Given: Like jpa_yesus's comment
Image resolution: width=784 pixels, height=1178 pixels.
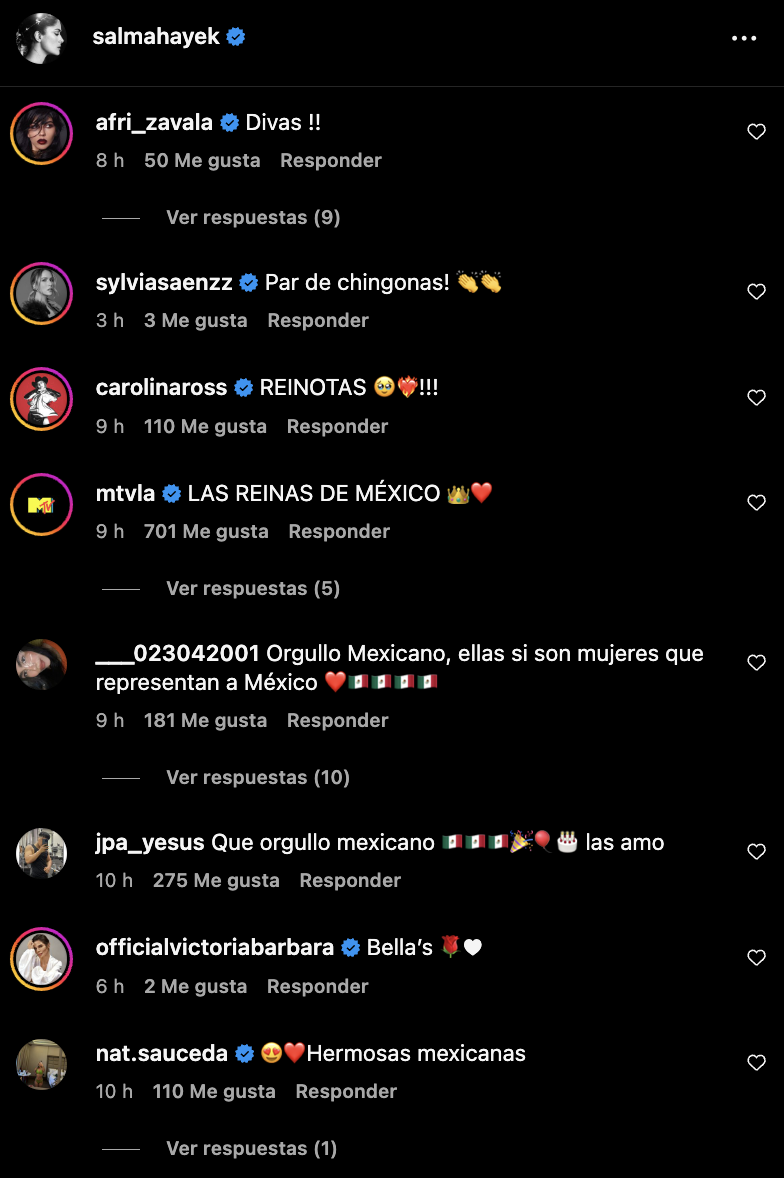Looking at the screenshot, I should 756,852.
